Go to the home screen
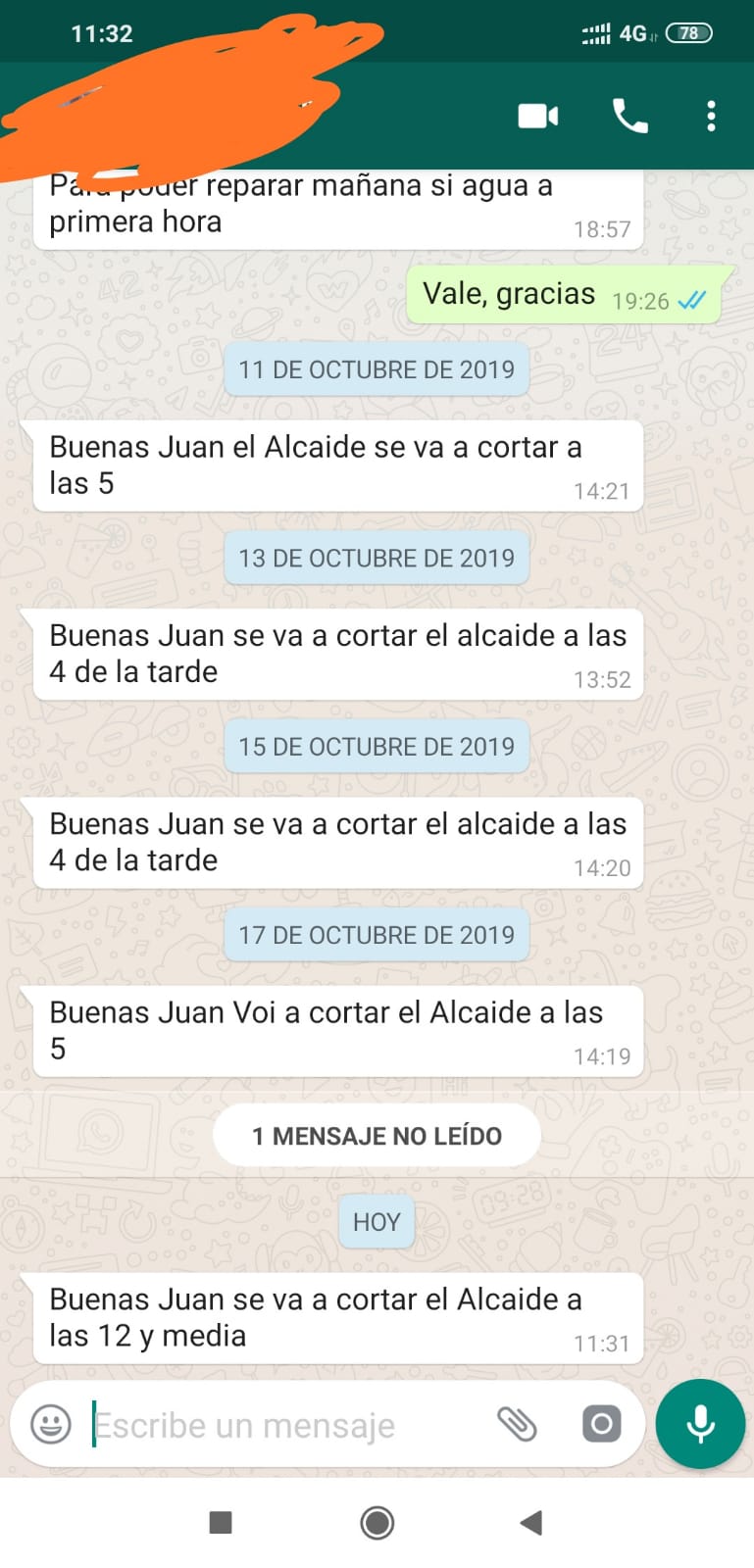Image resolution: width=754 pixels, height=1568 pixels. (x=377, y=1522)
